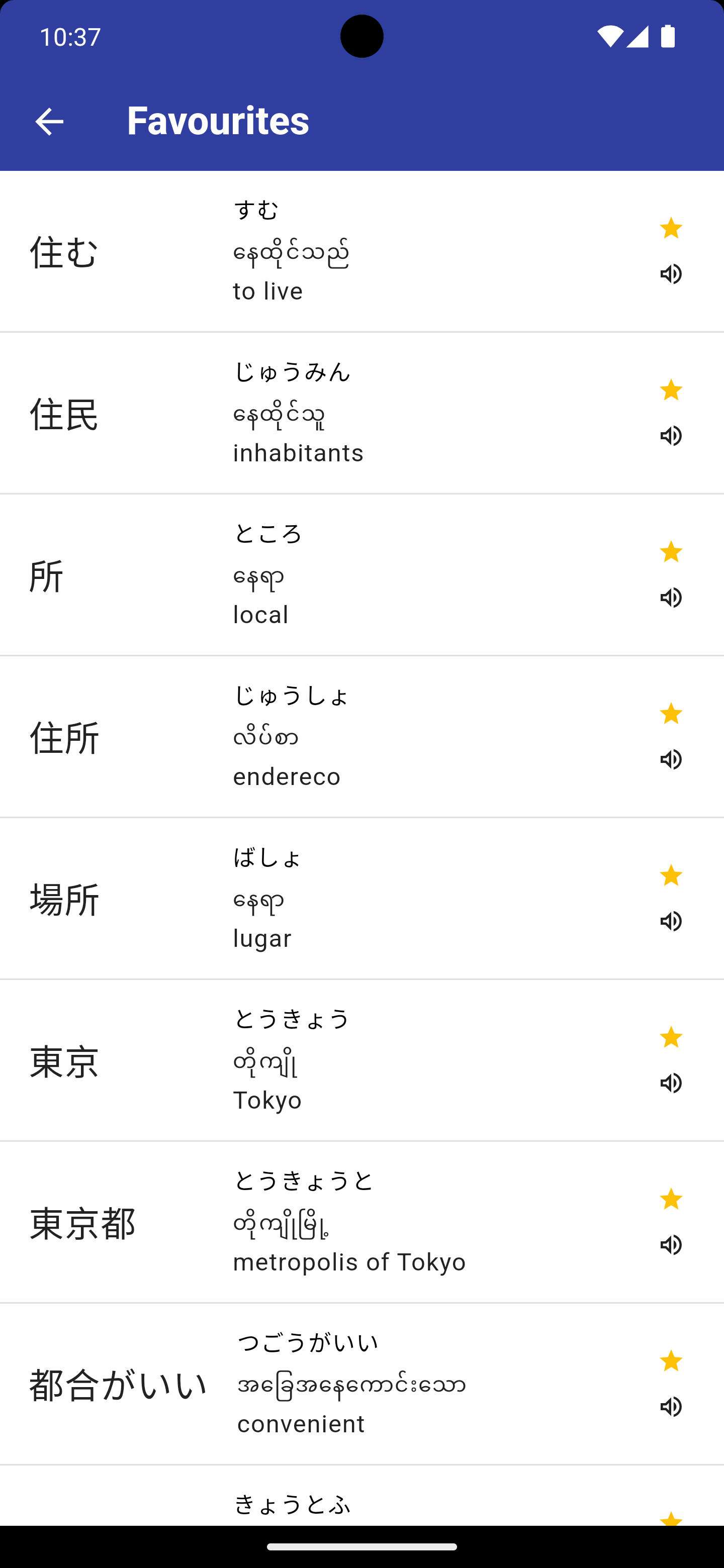The image size is (724, 1568).
Task: Play pronunciation audio for 住む
Action: pyautogui.click(x=672, y=274)
